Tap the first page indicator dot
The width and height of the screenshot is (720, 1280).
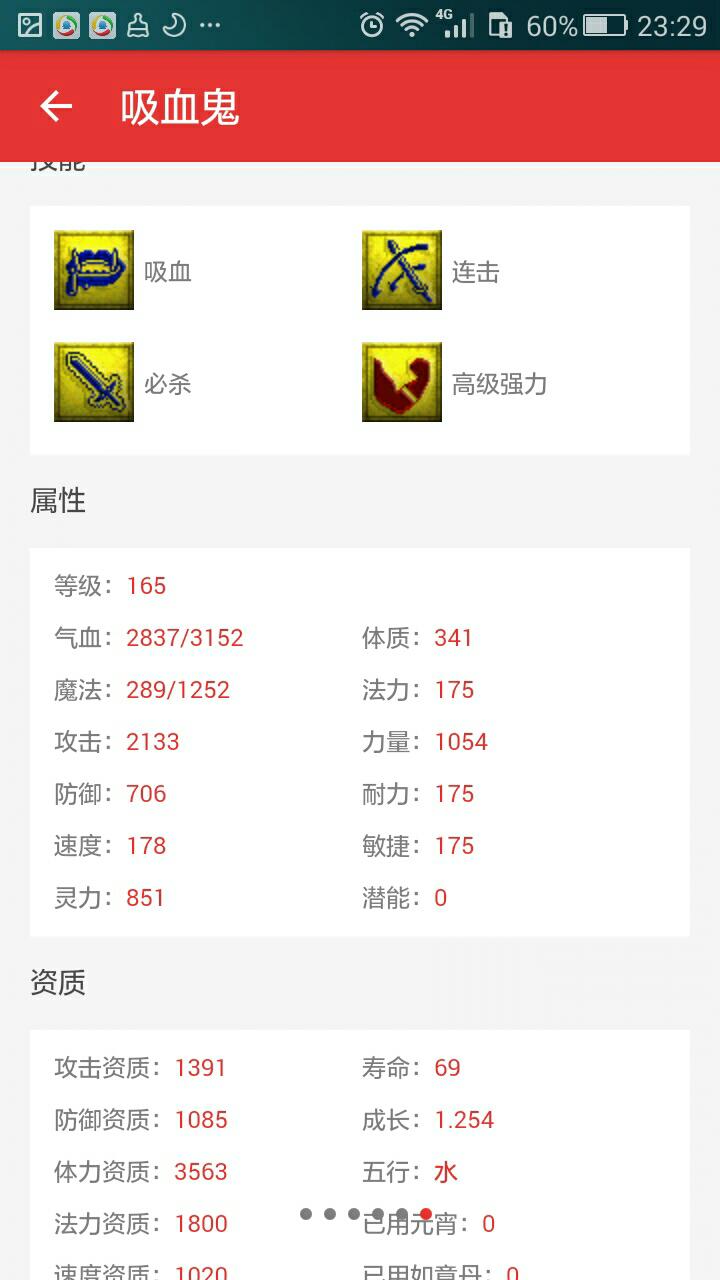(x=306, y=1214)
